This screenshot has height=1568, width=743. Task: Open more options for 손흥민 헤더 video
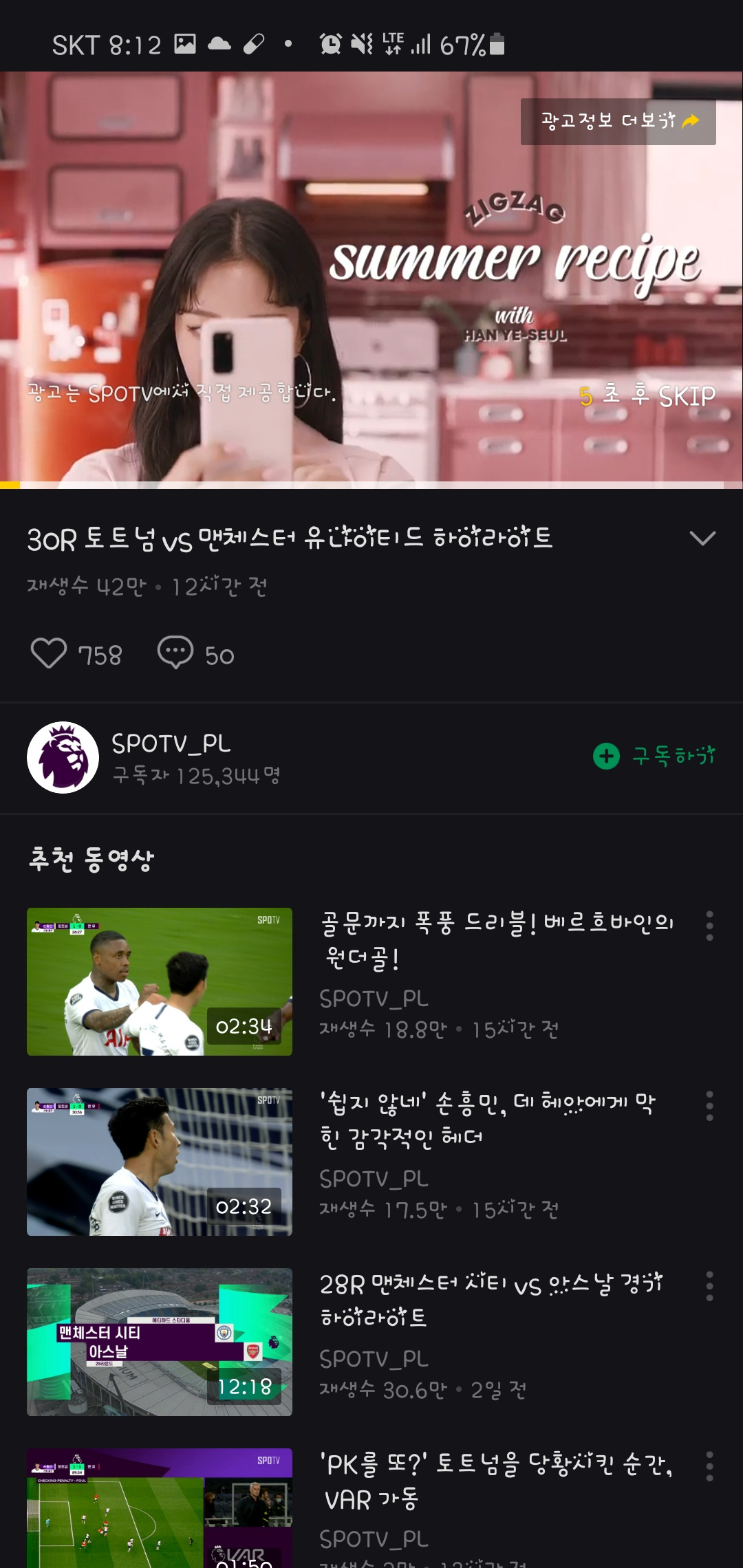709,1107
